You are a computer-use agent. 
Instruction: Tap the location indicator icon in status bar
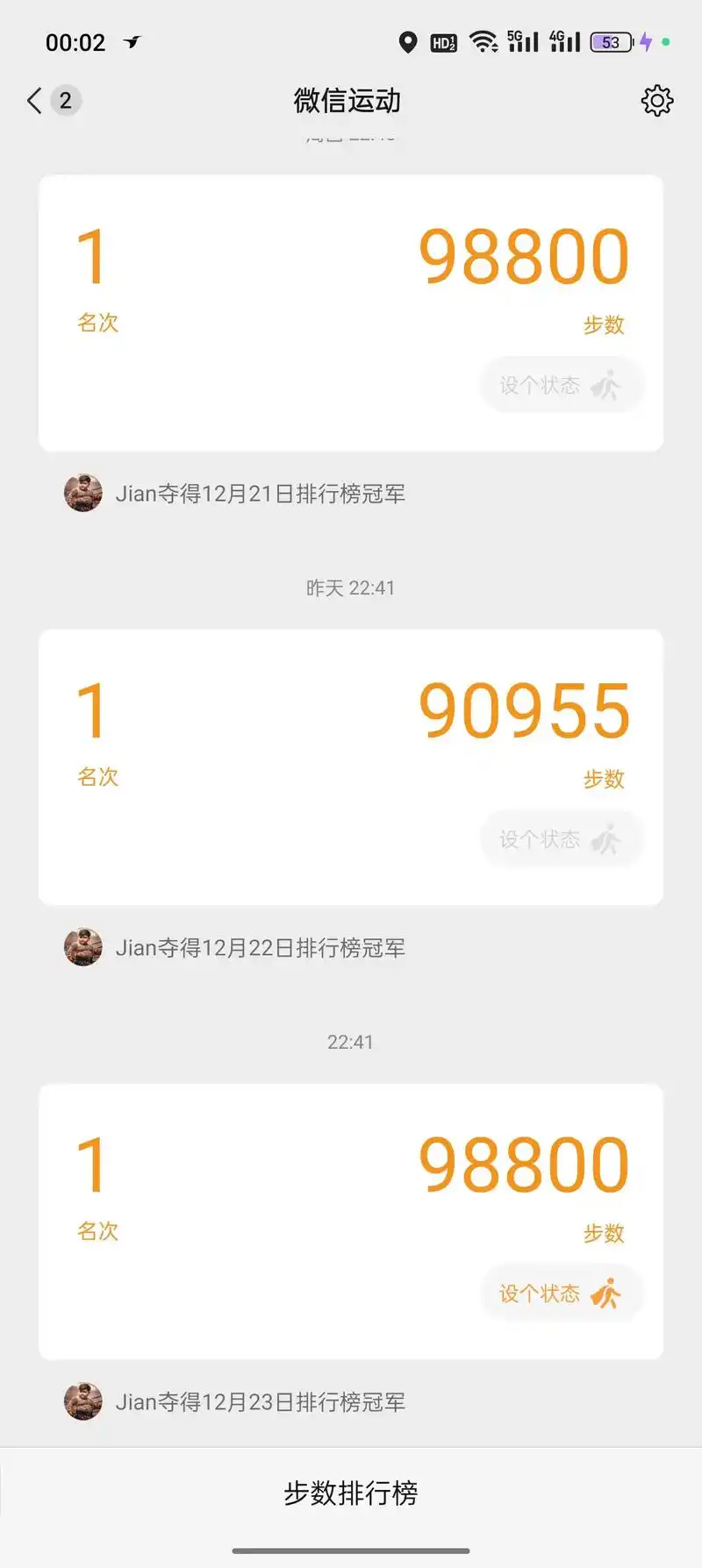coord(407,41)
